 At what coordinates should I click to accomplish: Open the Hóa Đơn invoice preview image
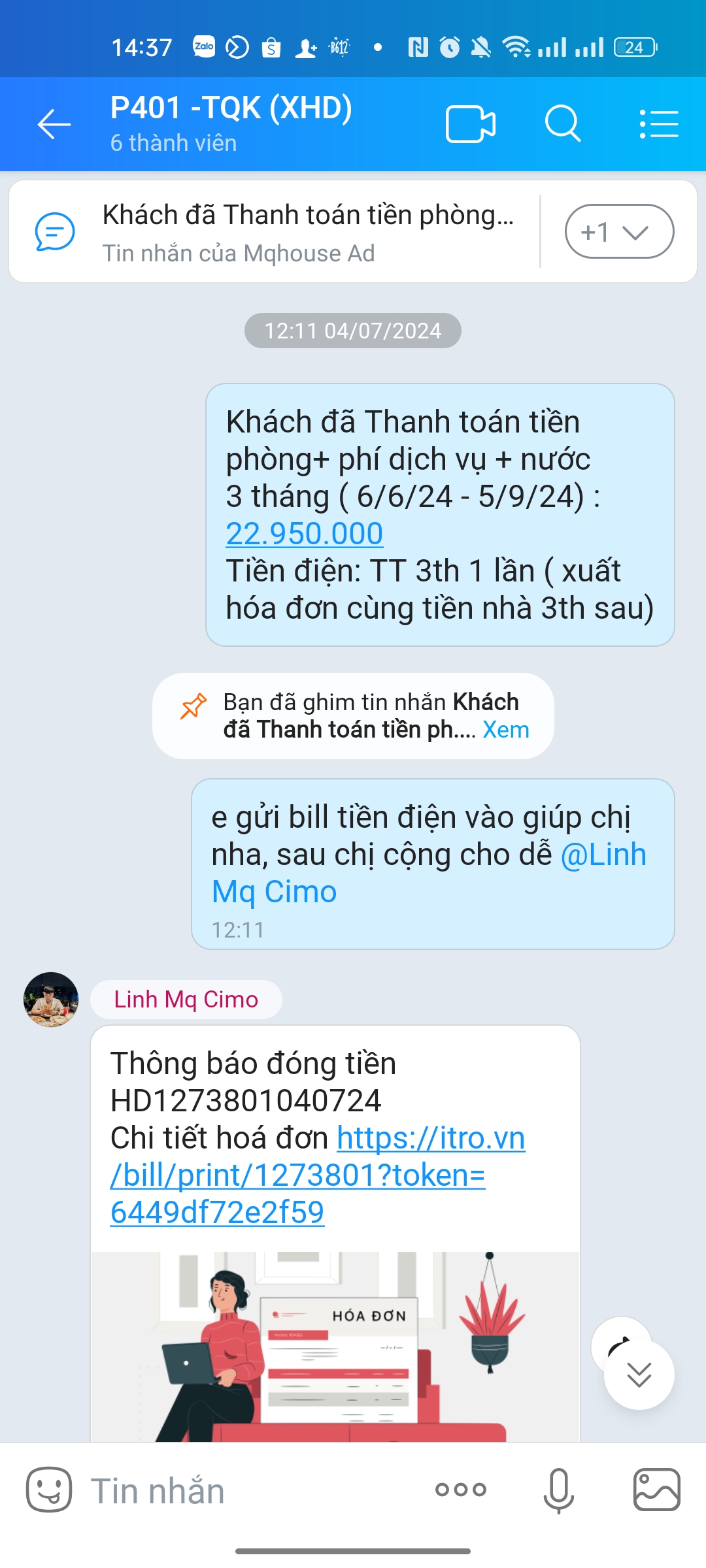tap(335, 1346)
